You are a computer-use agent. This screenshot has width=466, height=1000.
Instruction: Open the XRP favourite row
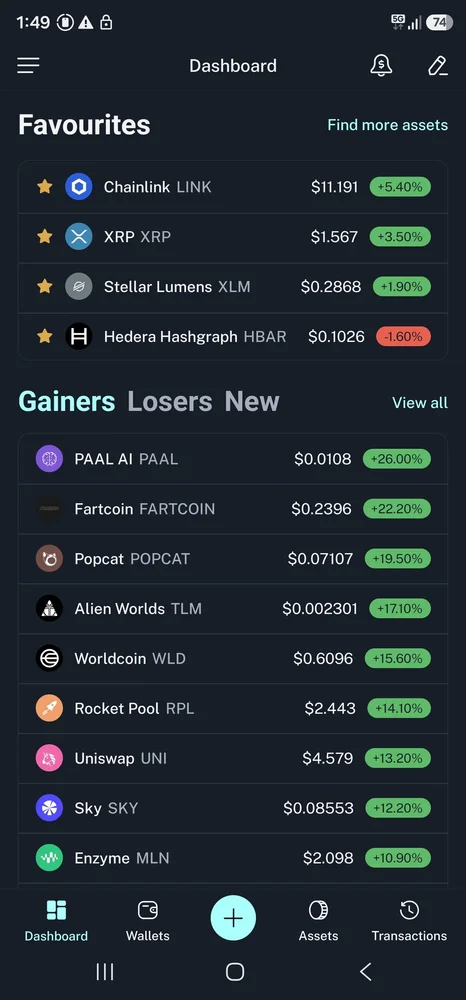pos(233,237)
